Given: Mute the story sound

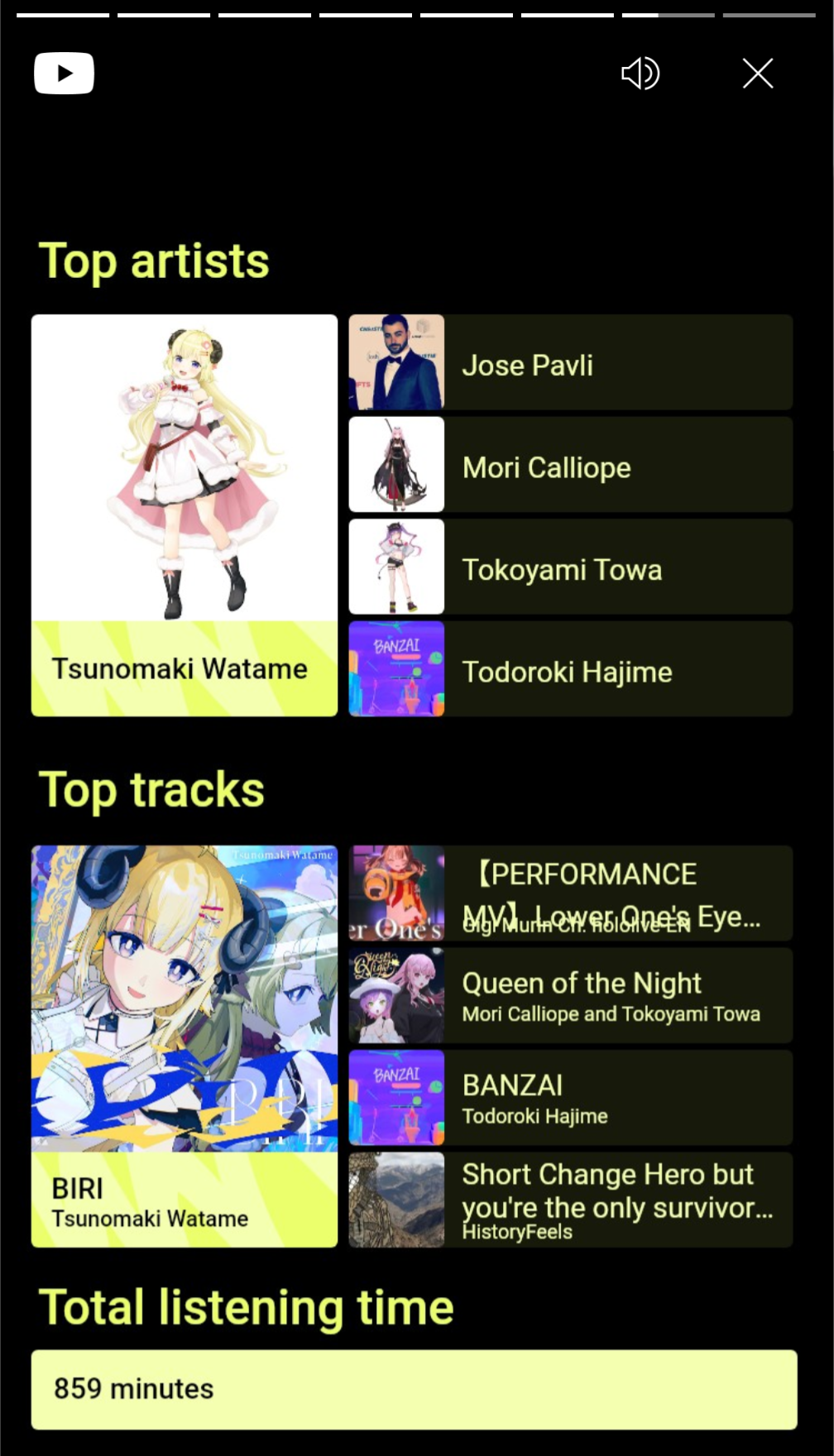Looking at the screenshot, I should click(x=640, y=74).
